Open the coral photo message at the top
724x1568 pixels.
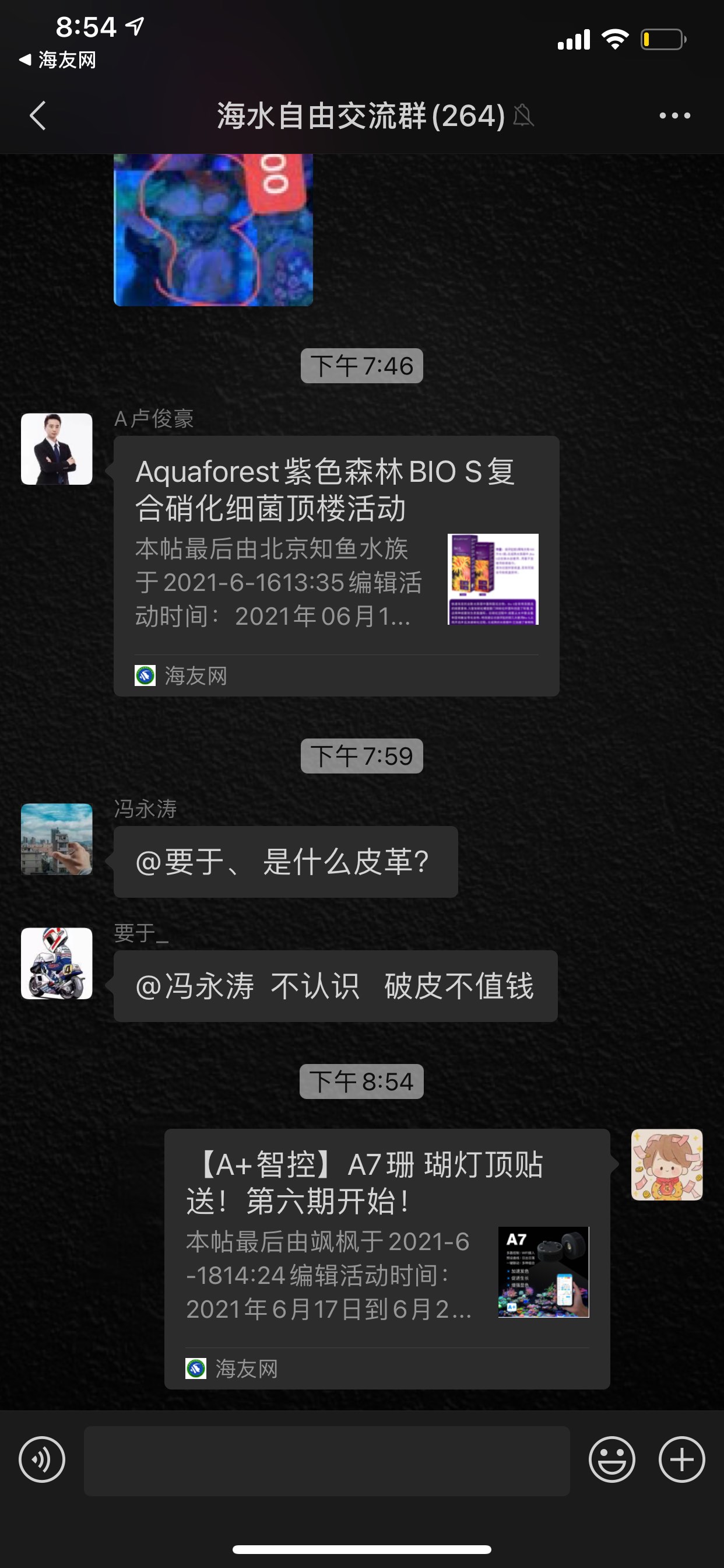click(213, 230)
